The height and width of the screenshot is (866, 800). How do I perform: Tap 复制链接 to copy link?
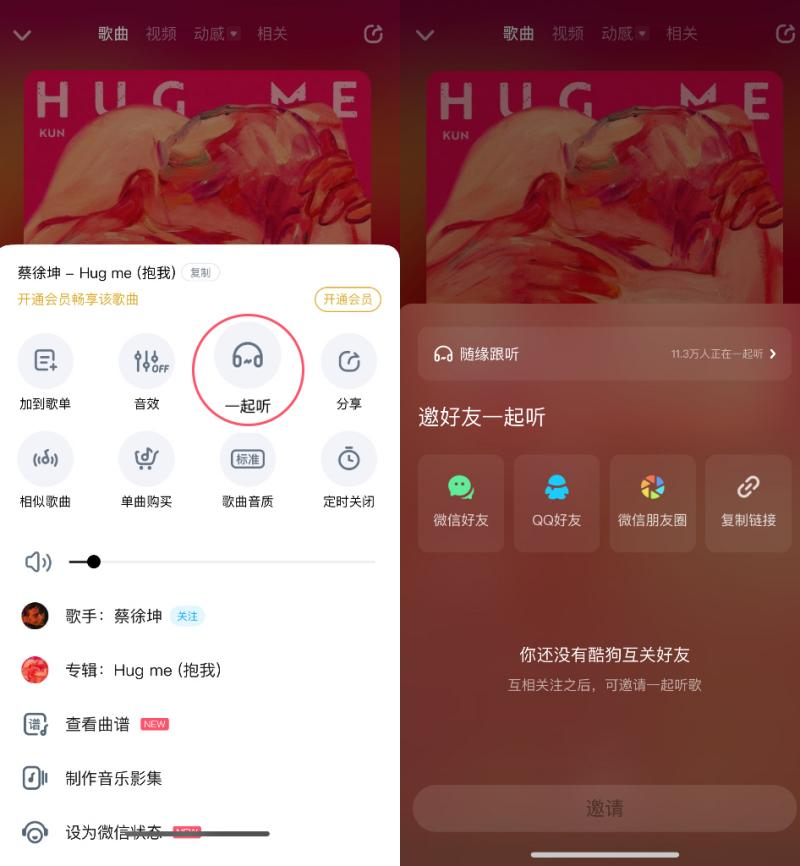coord(748,503)
